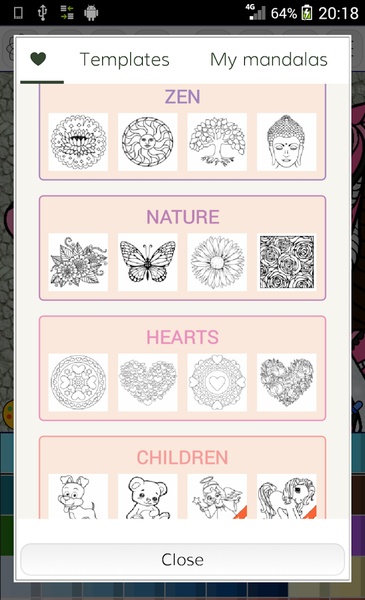This screenshot has width=365, height=600.
Task: Open the flower bouquet Nature template
Action: point(78,262)
